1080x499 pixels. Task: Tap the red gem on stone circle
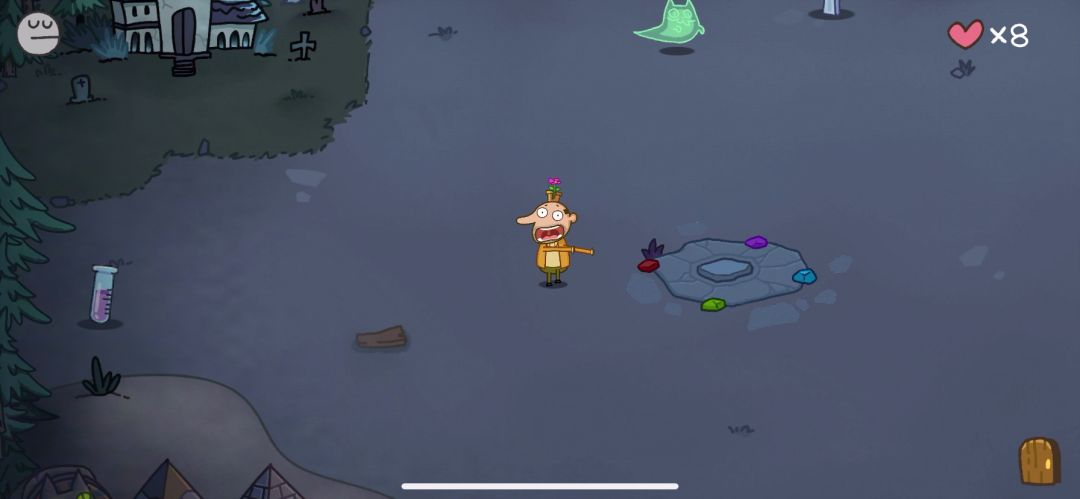pyautogui.click(x=648, y=265)
